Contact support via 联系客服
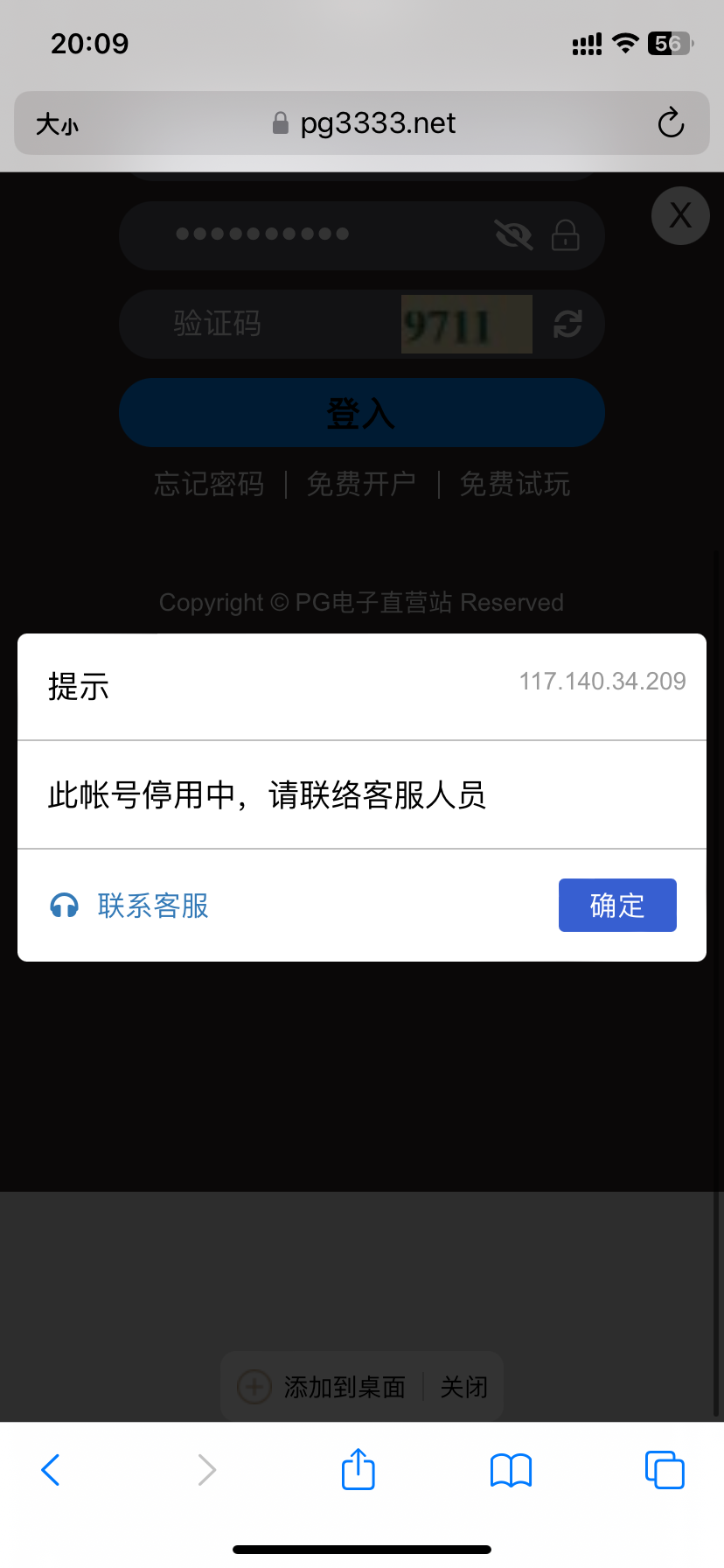The height and width of the screenshot is (1568, 724). coord(129,906)
